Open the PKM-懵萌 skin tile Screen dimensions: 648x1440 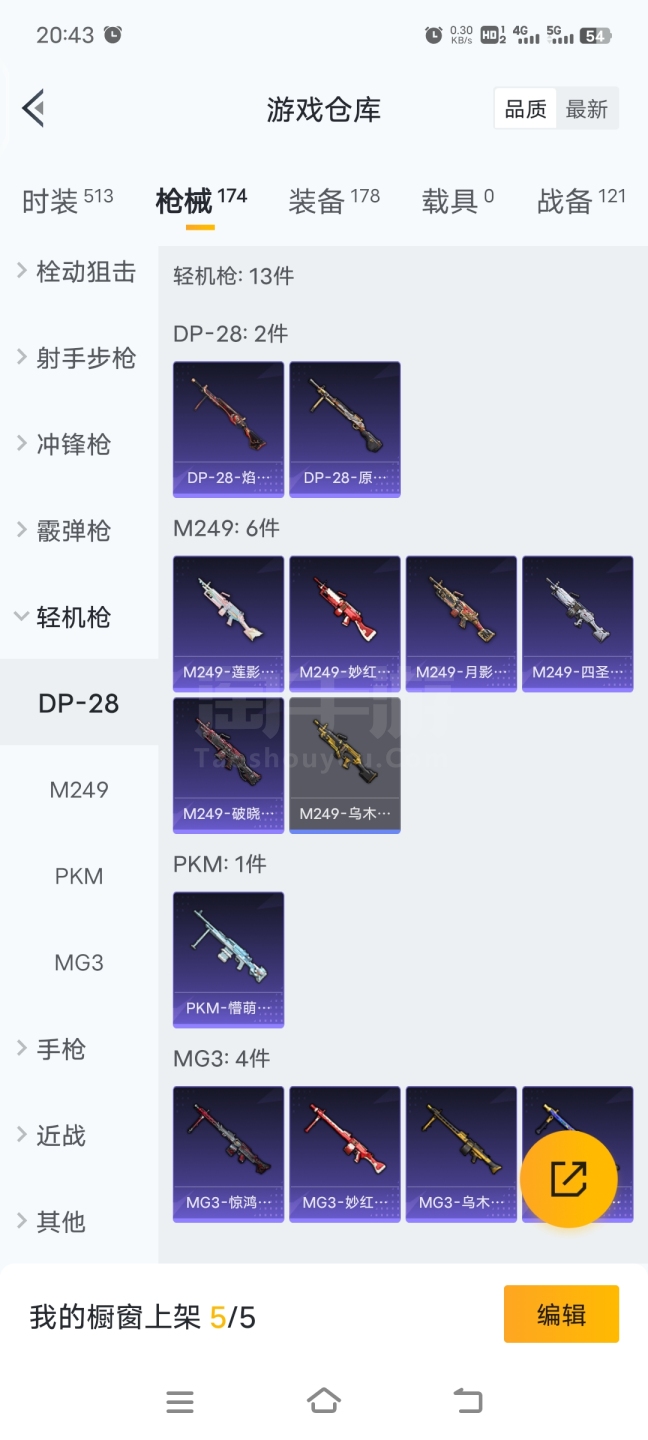tap(228, 958)
